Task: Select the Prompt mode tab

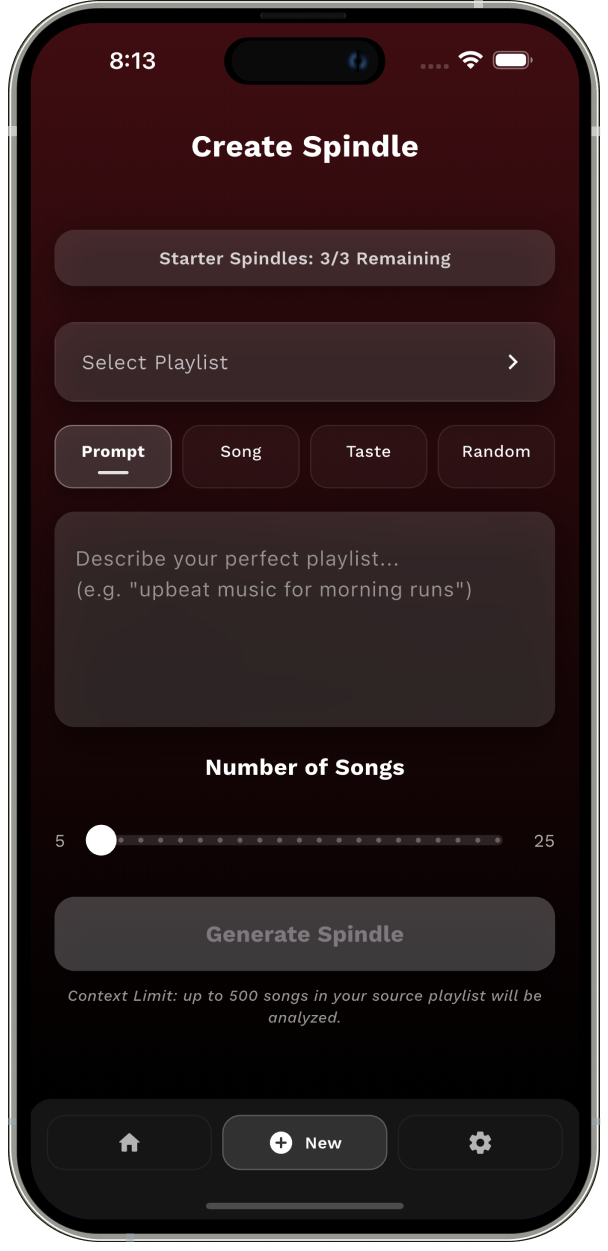Action: pyautogui.click(x=113, y=456)
